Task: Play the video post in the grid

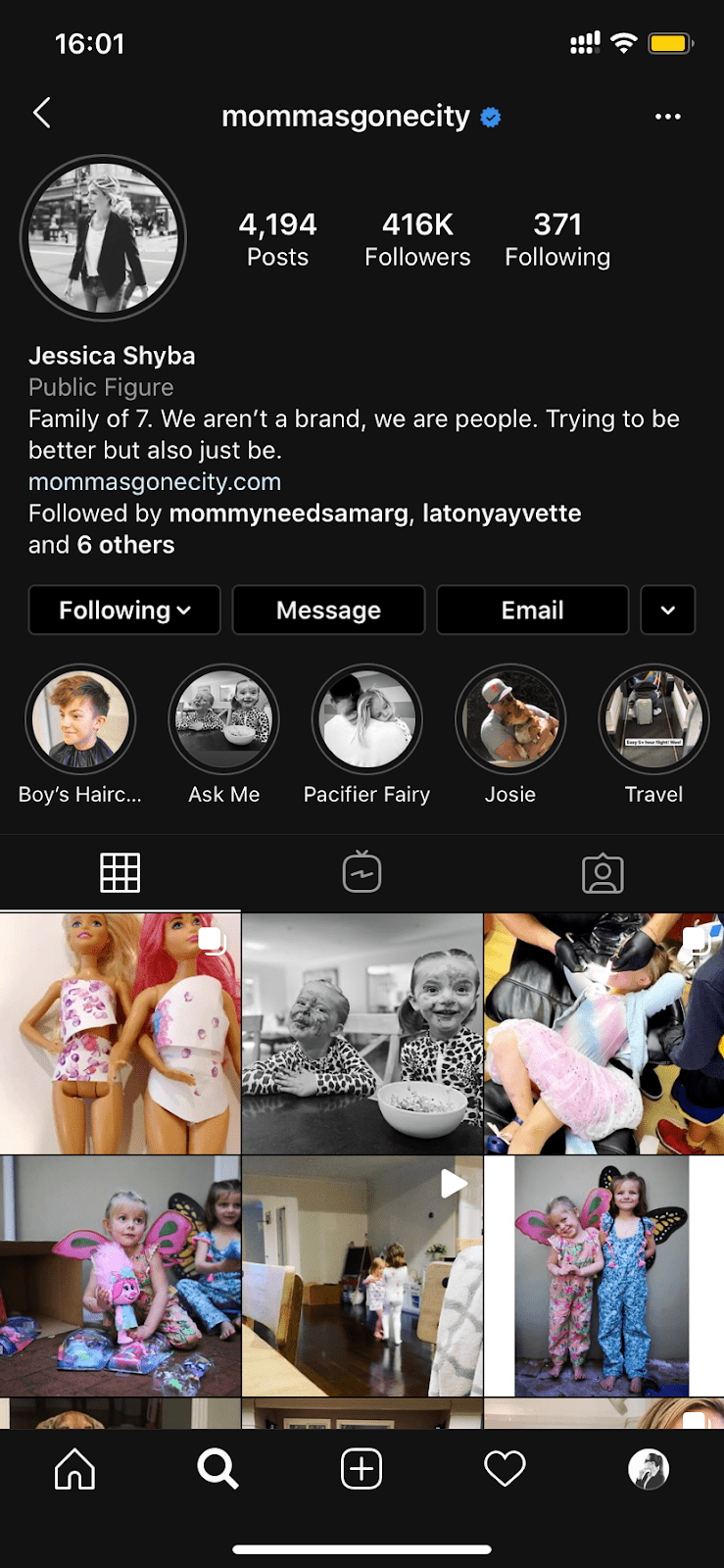Action: point(362,1276)
